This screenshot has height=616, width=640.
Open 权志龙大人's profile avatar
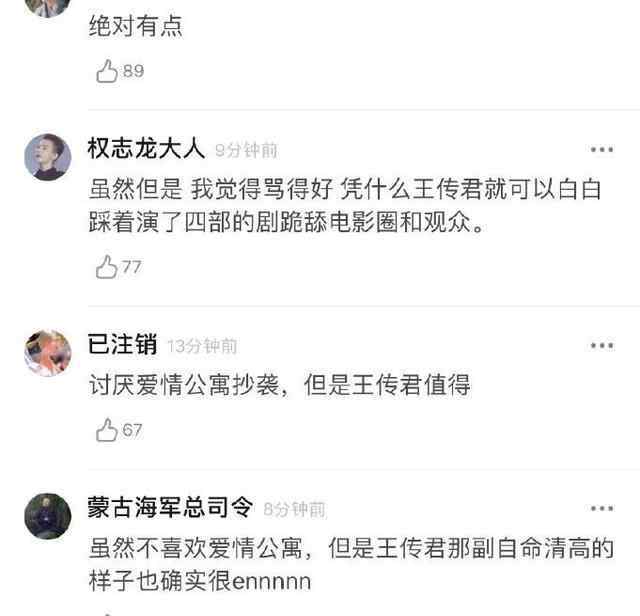pyautogui.click(x=47, y=154)
